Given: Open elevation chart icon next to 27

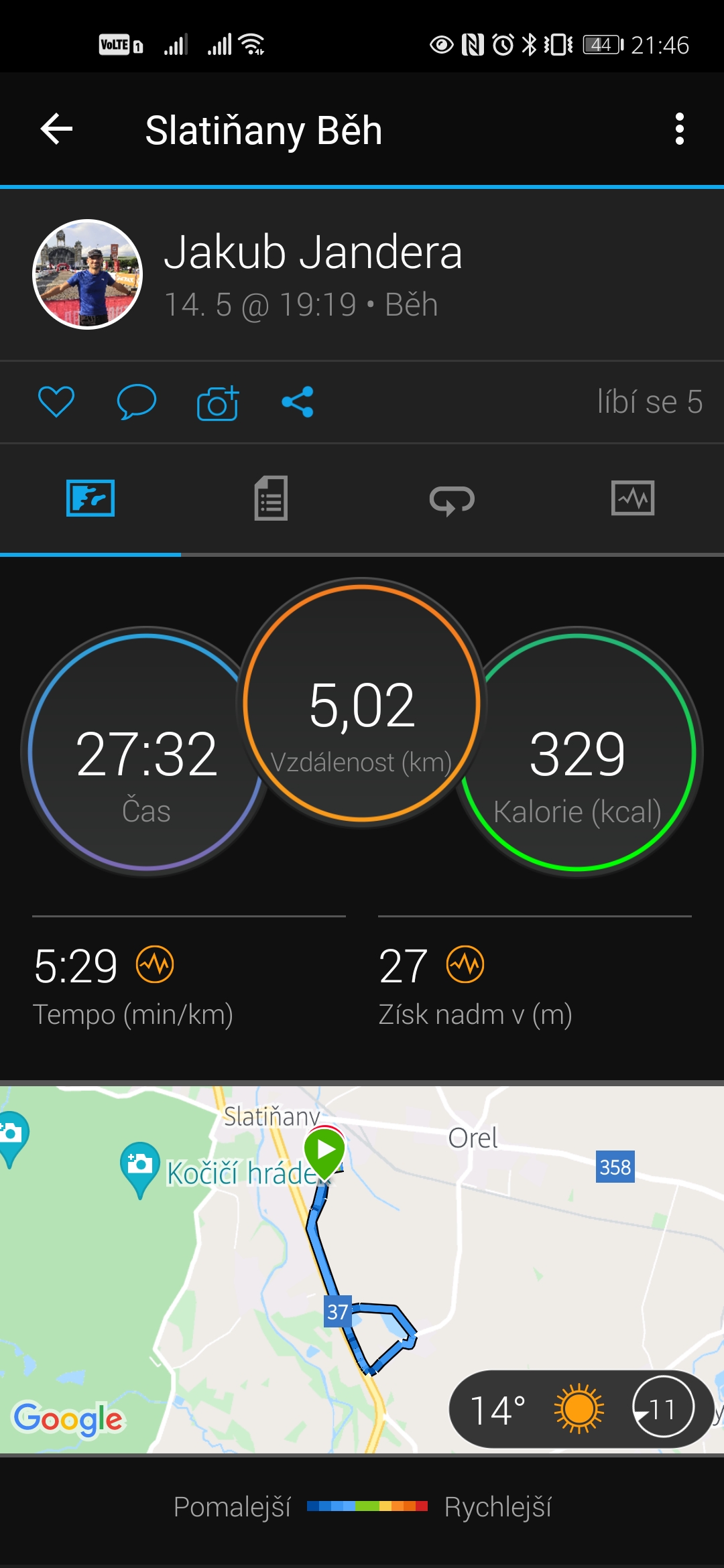Looking at the screenshot, I should coord(465,965).
